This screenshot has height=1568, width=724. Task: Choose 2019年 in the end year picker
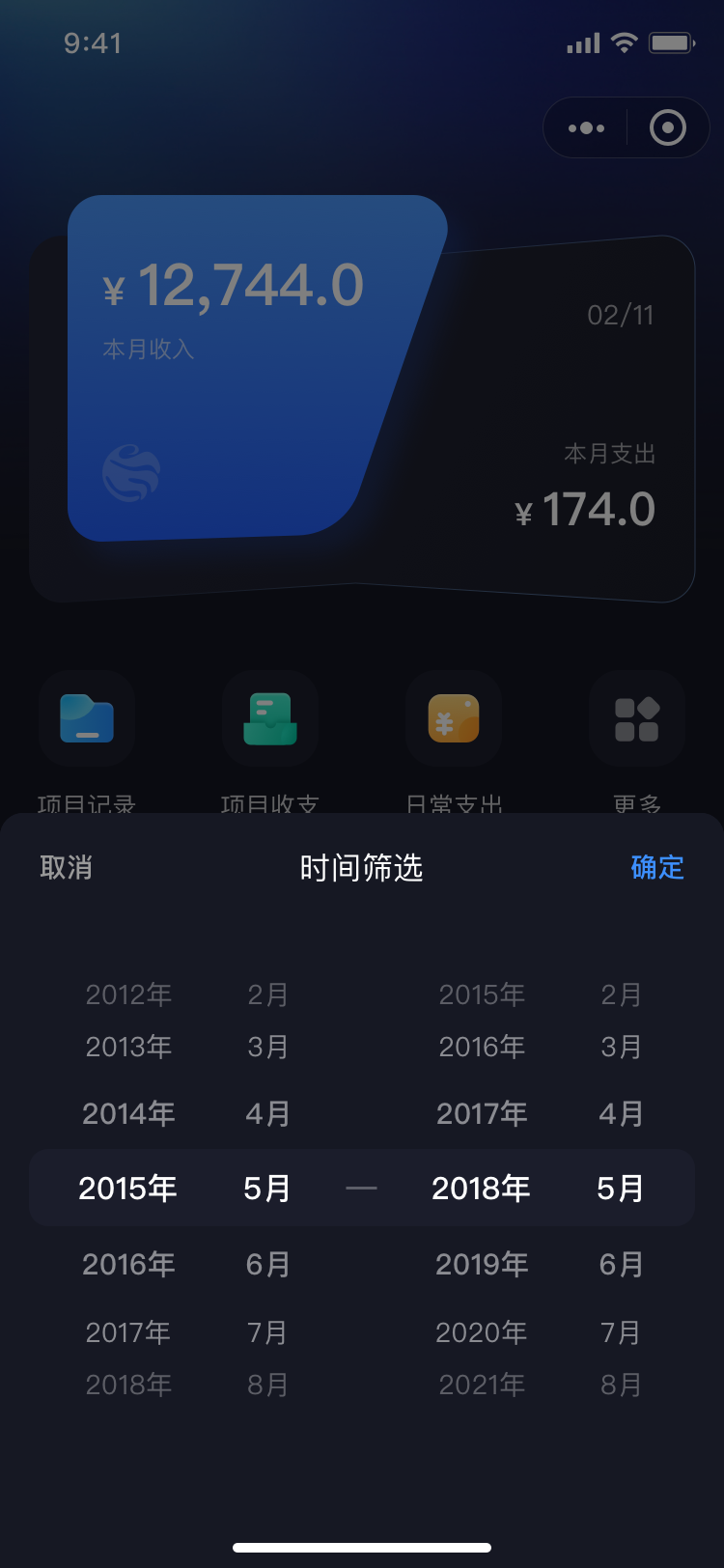point(482,1264)
